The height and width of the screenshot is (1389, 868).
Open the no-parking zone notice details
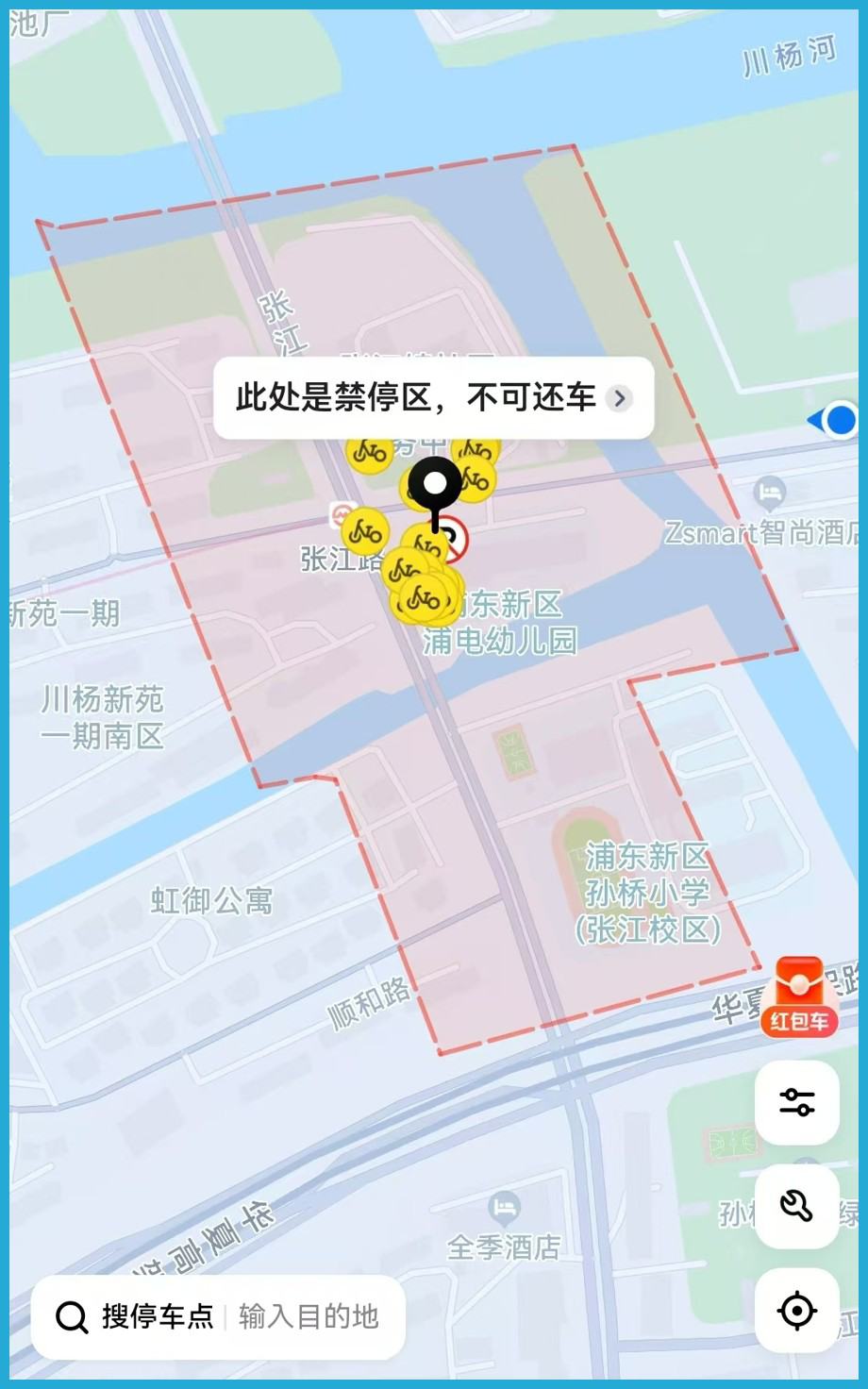(433, 398)
